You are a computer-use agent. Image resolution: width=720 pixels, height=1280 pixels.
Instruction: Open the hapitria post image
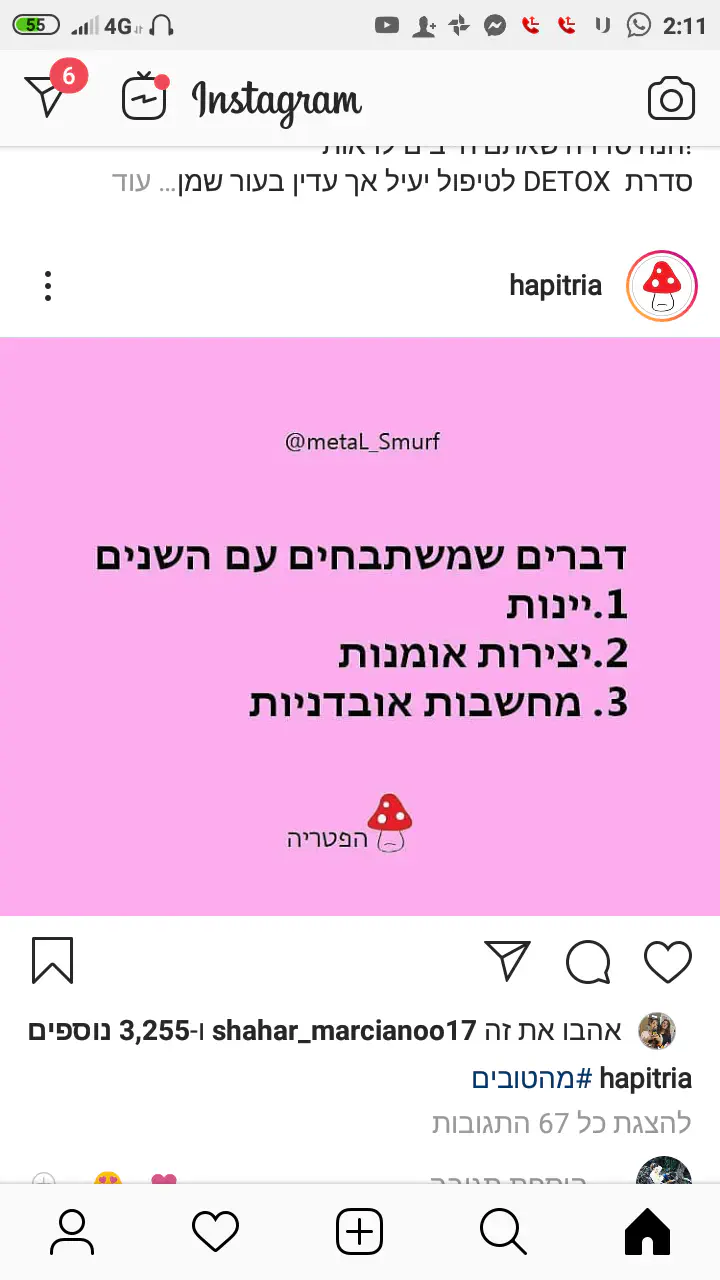click(360, 626)
